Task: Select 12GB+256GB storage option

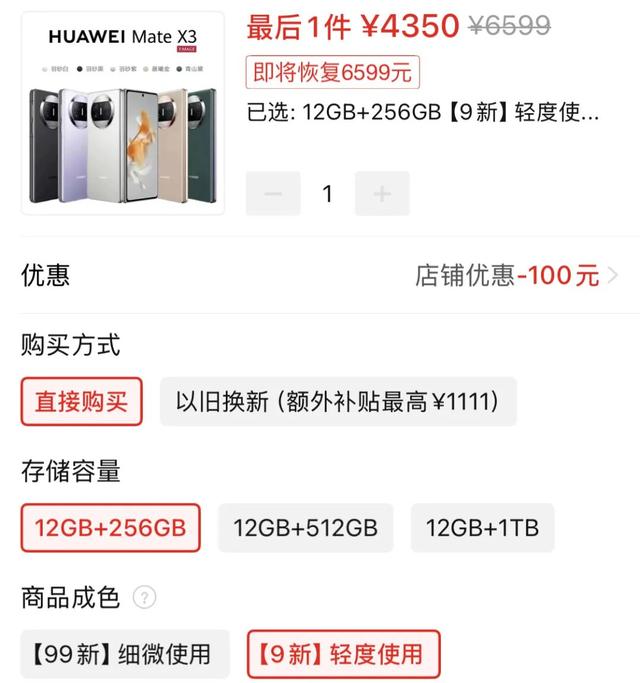Action: coord(110,527)
